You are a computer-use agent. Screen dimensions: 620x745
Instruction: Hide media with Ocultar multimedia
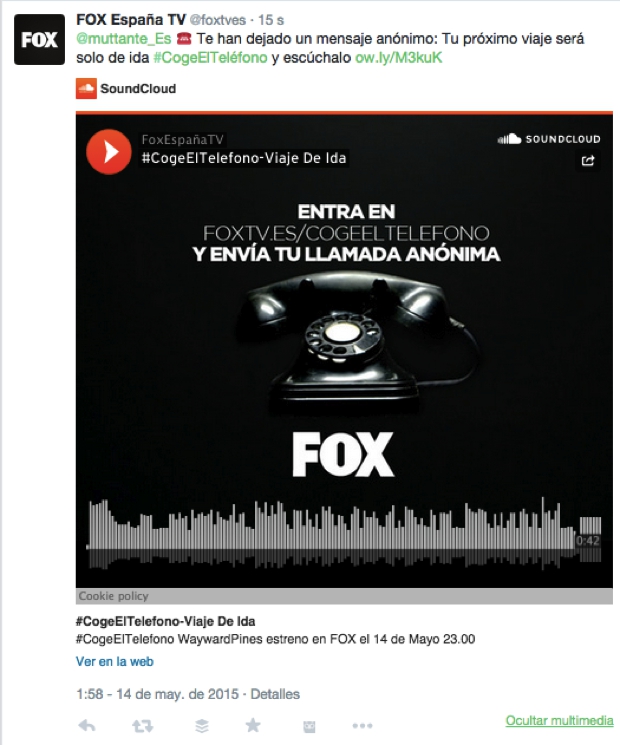click(x=559, y=721)
